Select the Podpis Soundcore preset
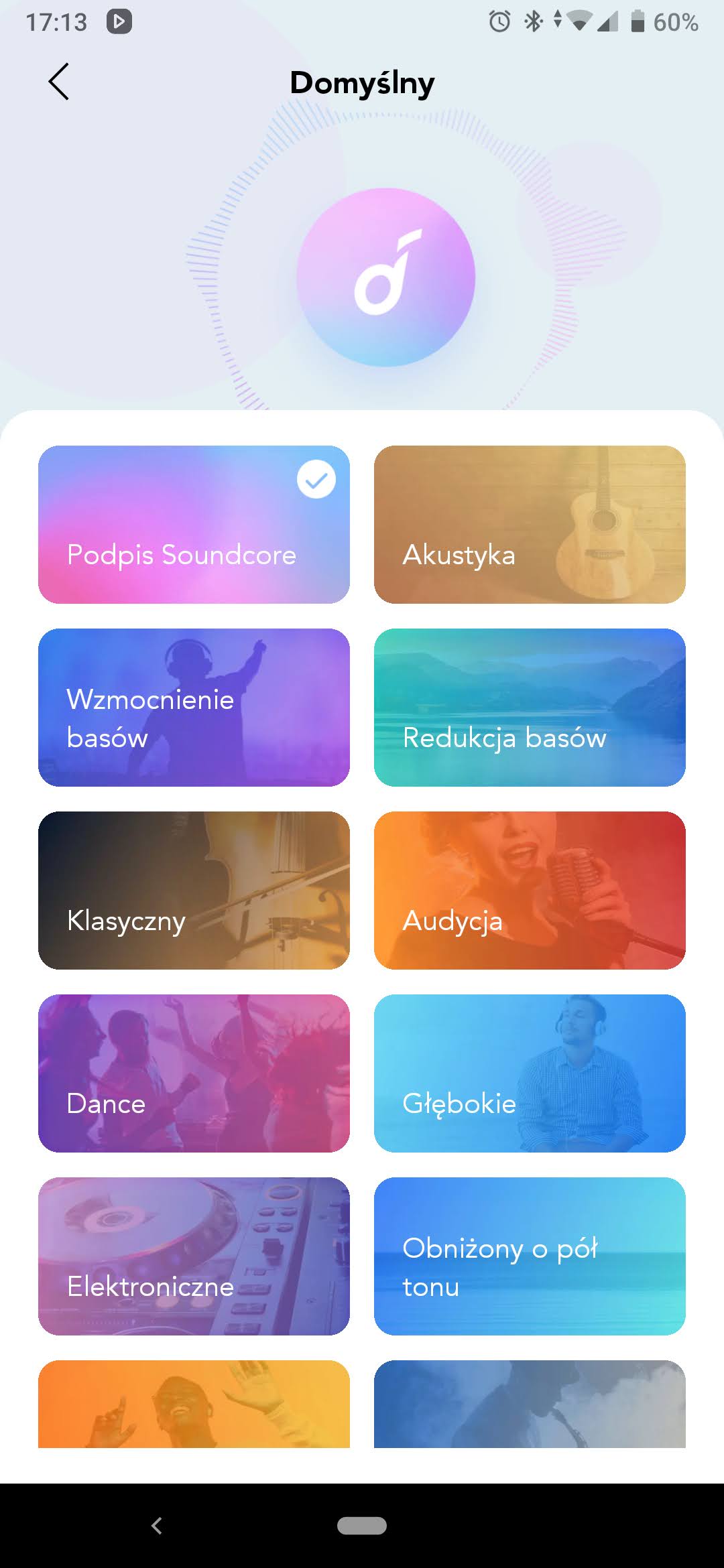Screen dimensions: 724x1568 pyautogui.click(x=194, y=525)
